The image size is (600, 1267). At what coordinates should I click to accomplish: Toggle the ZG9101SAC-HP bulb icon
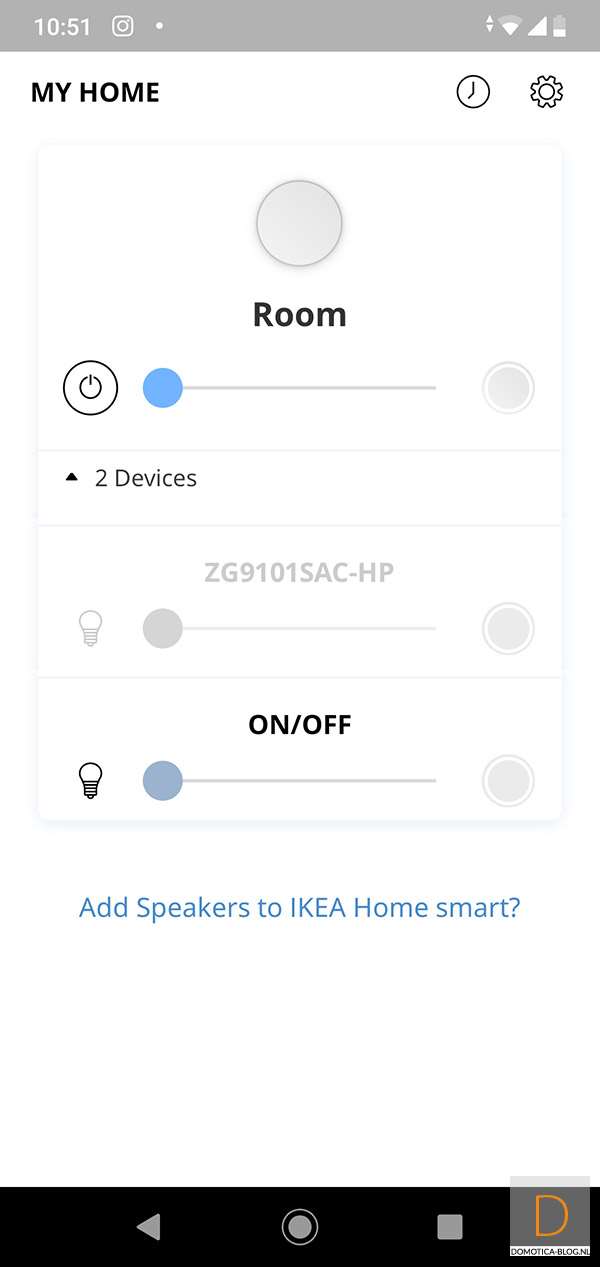point(91,628)
